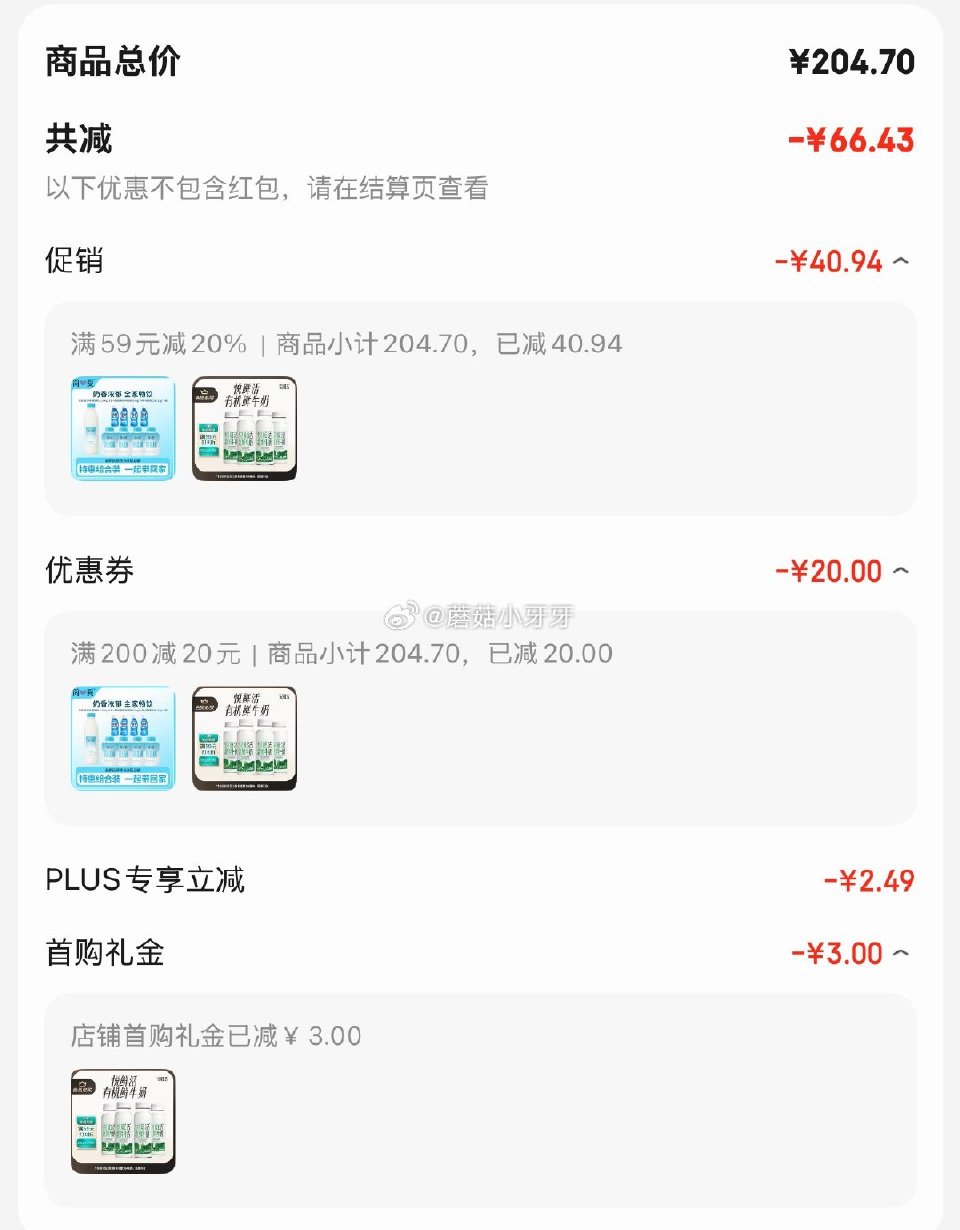The image size is (960, 1230).
Task: Collapse the 促销 promotion section chevron
Action: pyautogui.click(x=902, y=261)
